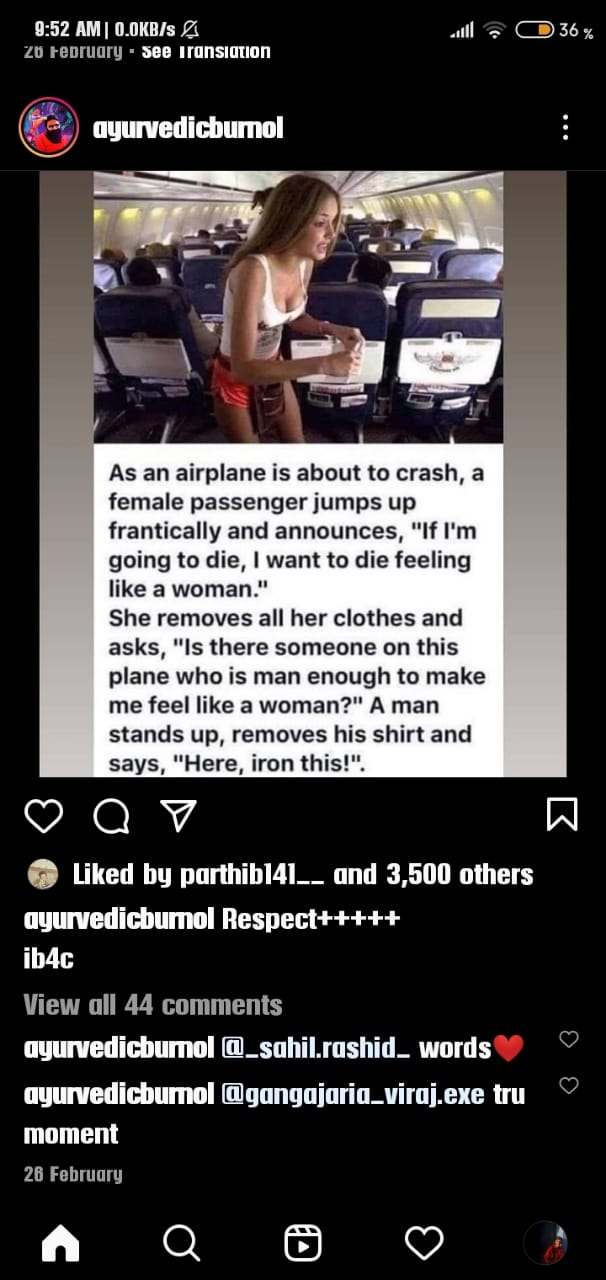Share the post via the paper plane icon
Viewport: 606px width, 1280px height.
point(177,816)
